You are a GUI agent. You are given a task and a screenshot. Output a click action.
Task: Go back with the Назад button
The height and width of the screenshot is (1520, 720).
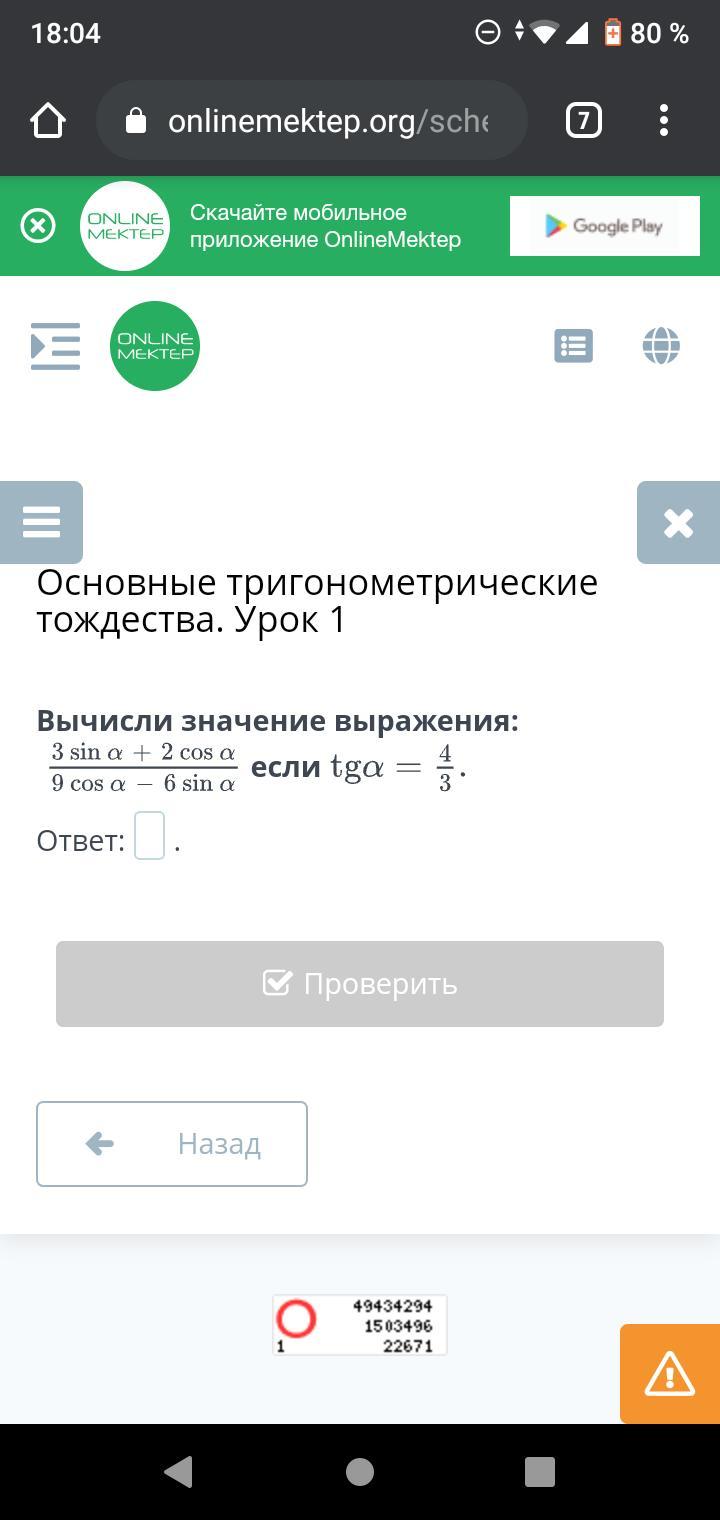point(172,1144)
